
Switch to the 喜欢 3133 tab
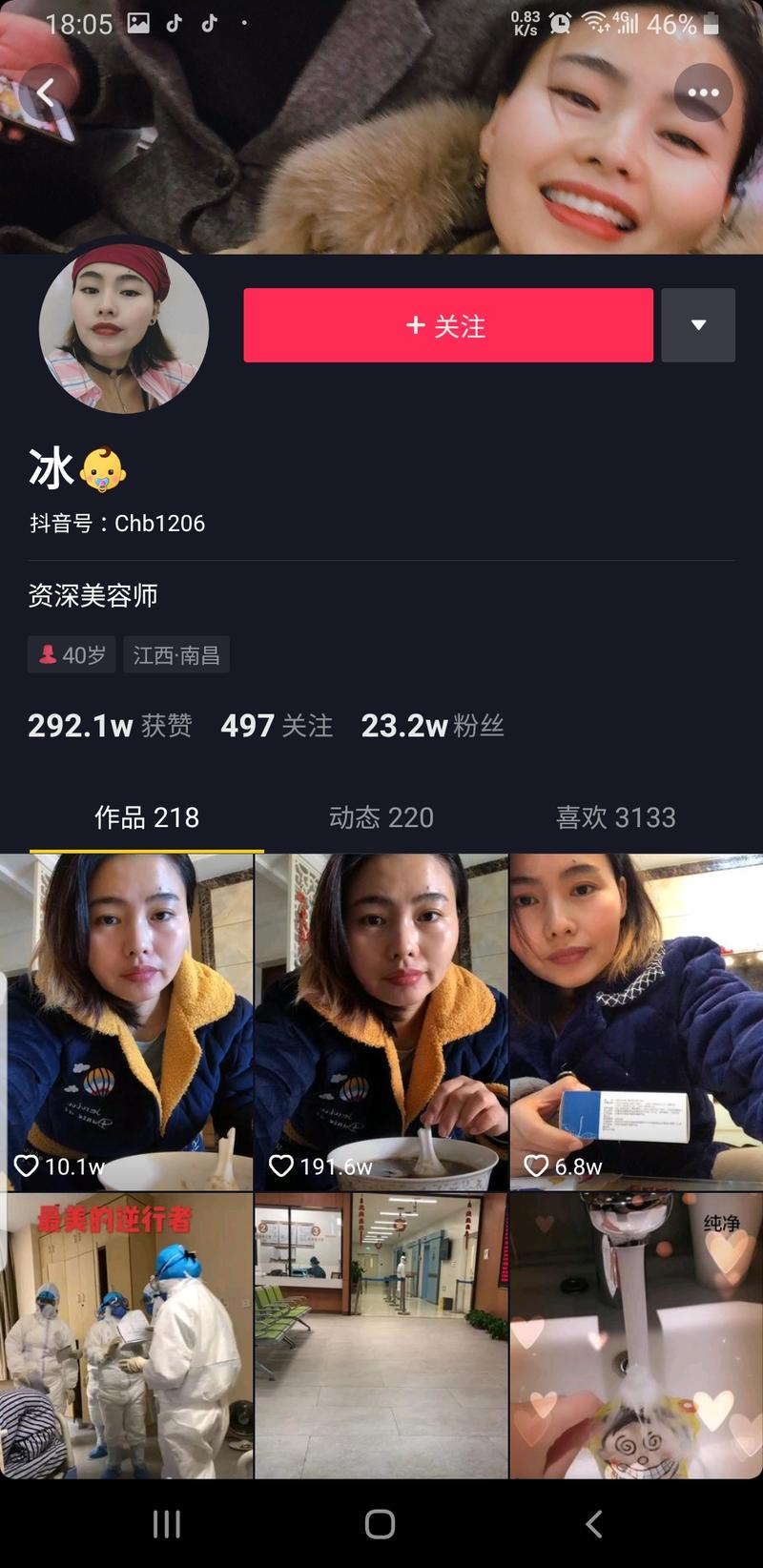point(616,817)
